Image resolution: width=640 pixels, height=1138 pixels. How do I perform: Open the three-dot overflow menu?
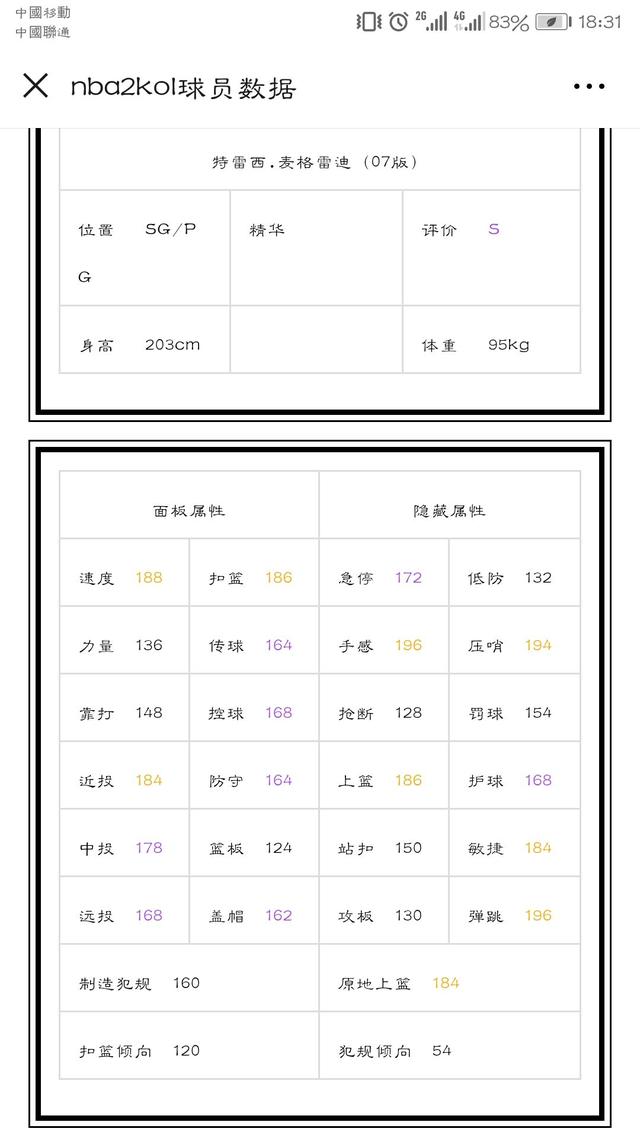click(x=588, y=86)
